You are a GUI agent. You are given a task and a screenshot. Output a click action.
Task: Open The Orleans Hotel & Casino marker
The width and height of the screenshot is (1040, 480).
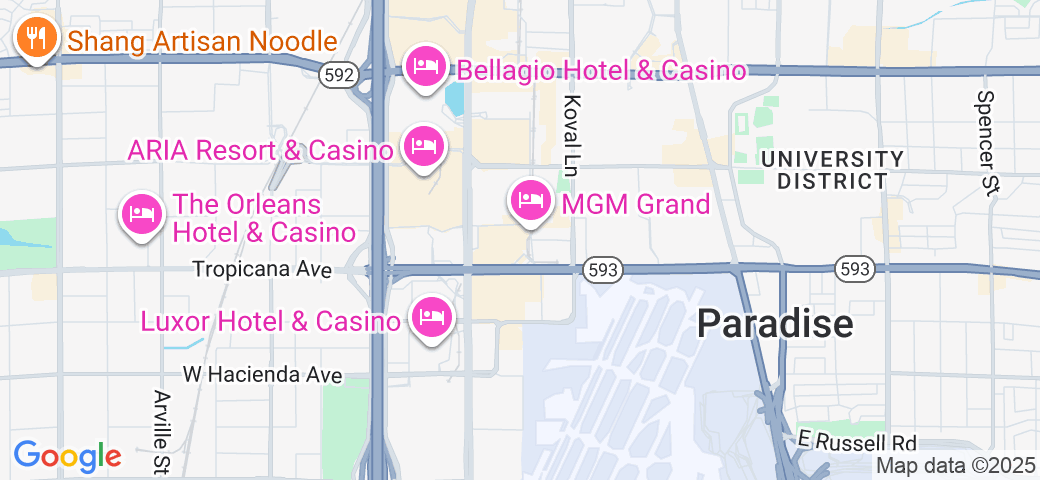[x=142, y=215]
